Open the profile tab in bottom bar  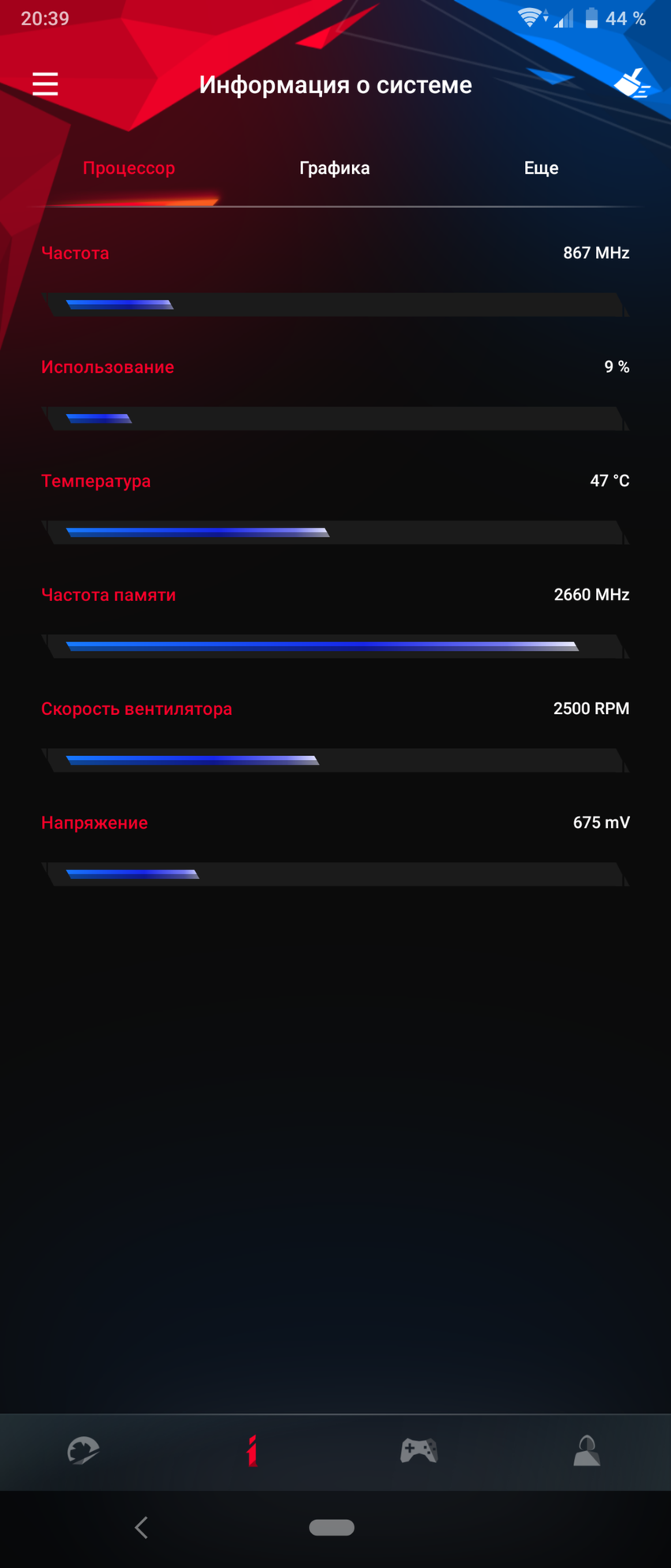[x=587, y=1450]
